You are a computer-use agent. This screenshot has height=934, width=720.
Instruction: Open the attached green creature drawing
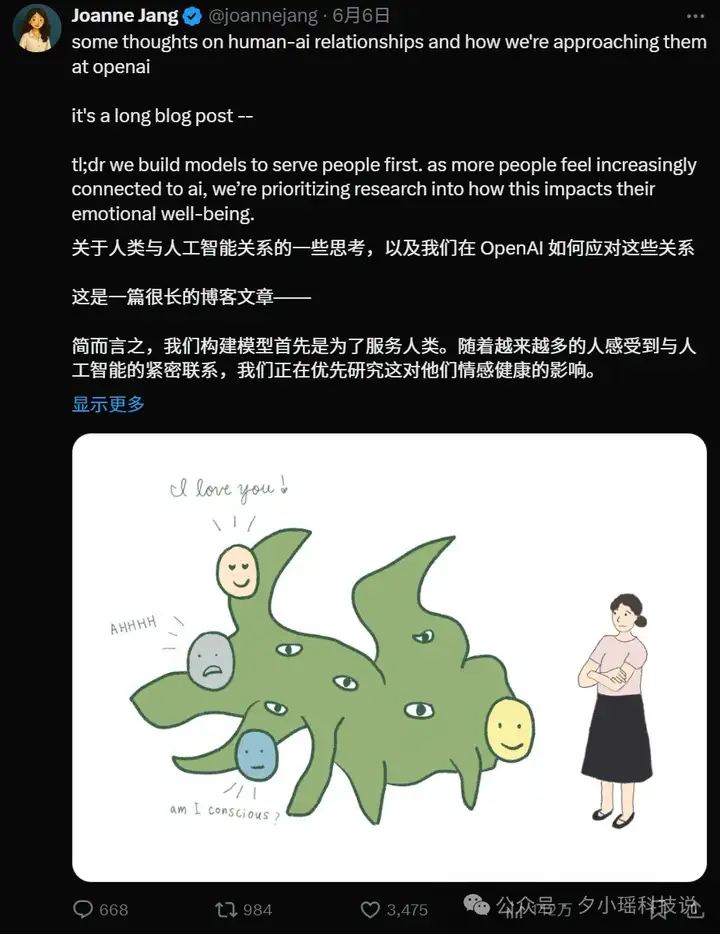[389, 657]
